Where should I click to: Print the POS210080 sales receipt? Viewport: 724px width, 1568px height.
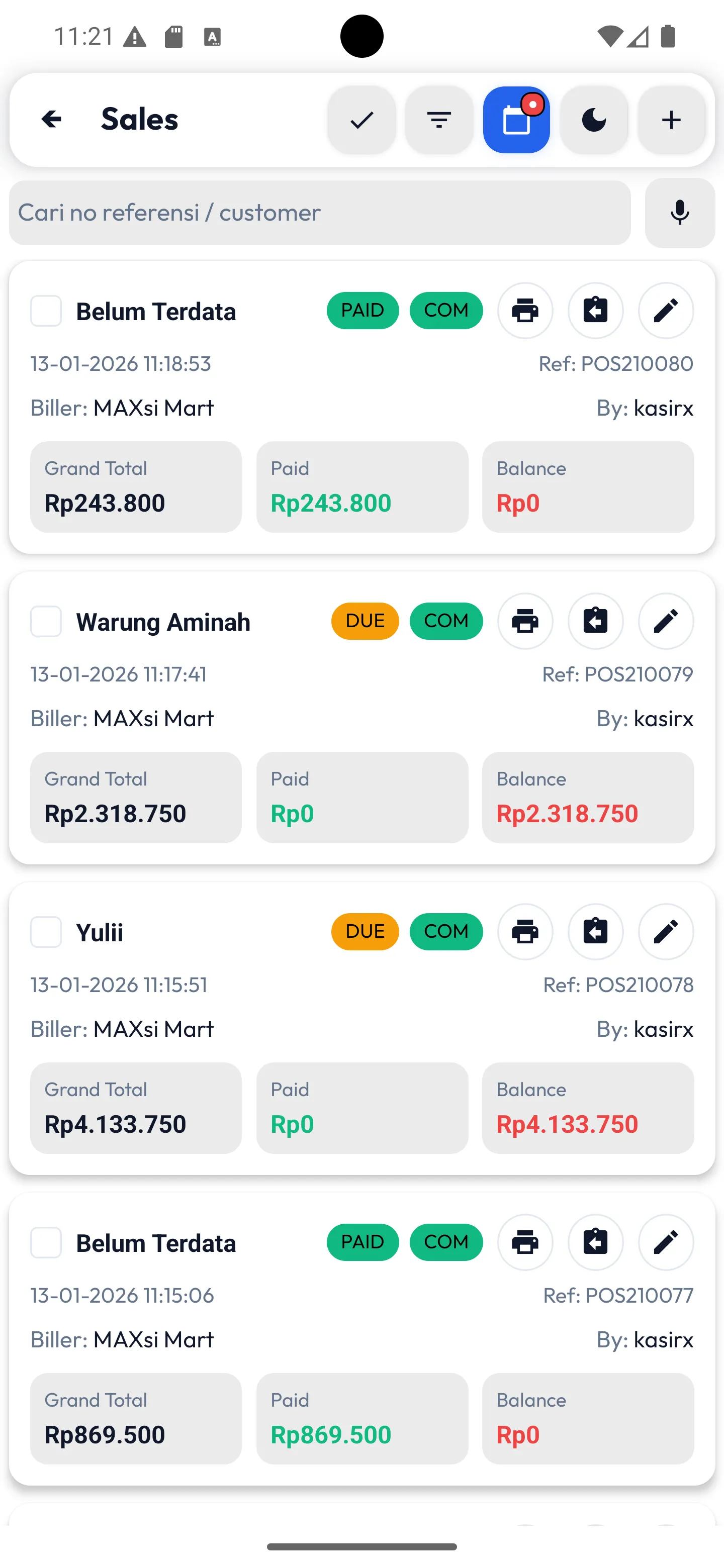pyautogui.click(x=525, y=311)
